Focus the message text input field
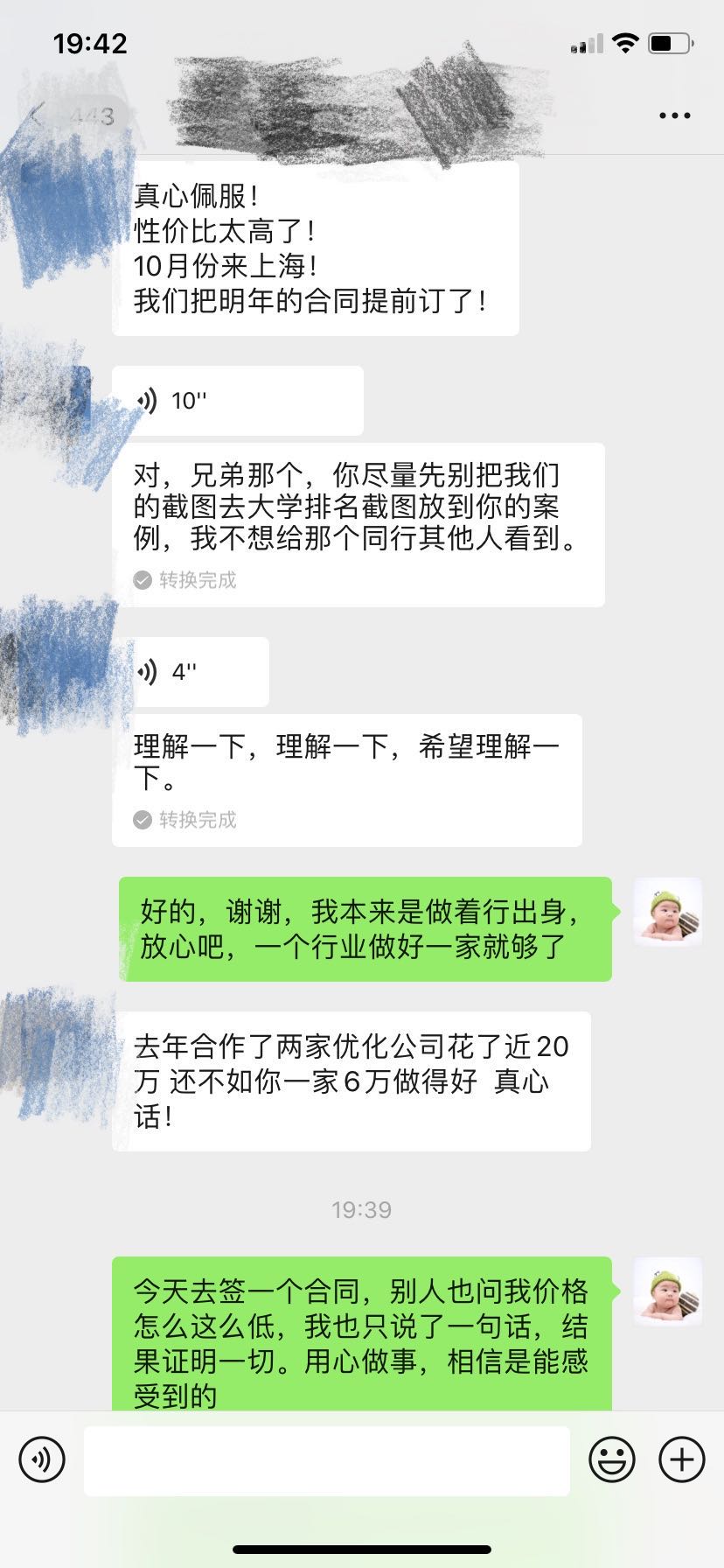This screenshot has height=1568, width=724. point(326,1460)
